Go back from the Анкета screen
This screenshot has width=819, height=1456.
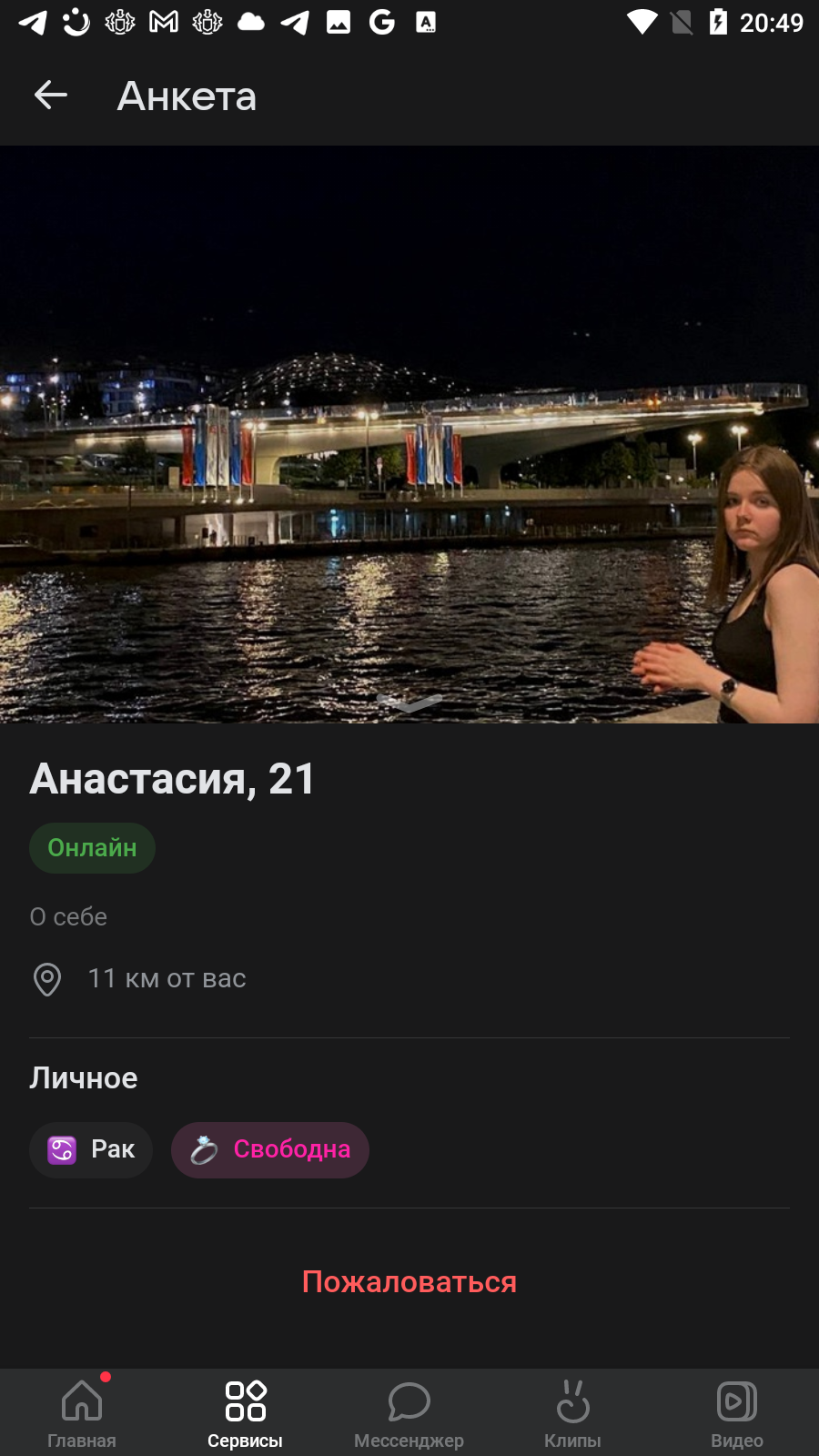click(x=51, y=95)
